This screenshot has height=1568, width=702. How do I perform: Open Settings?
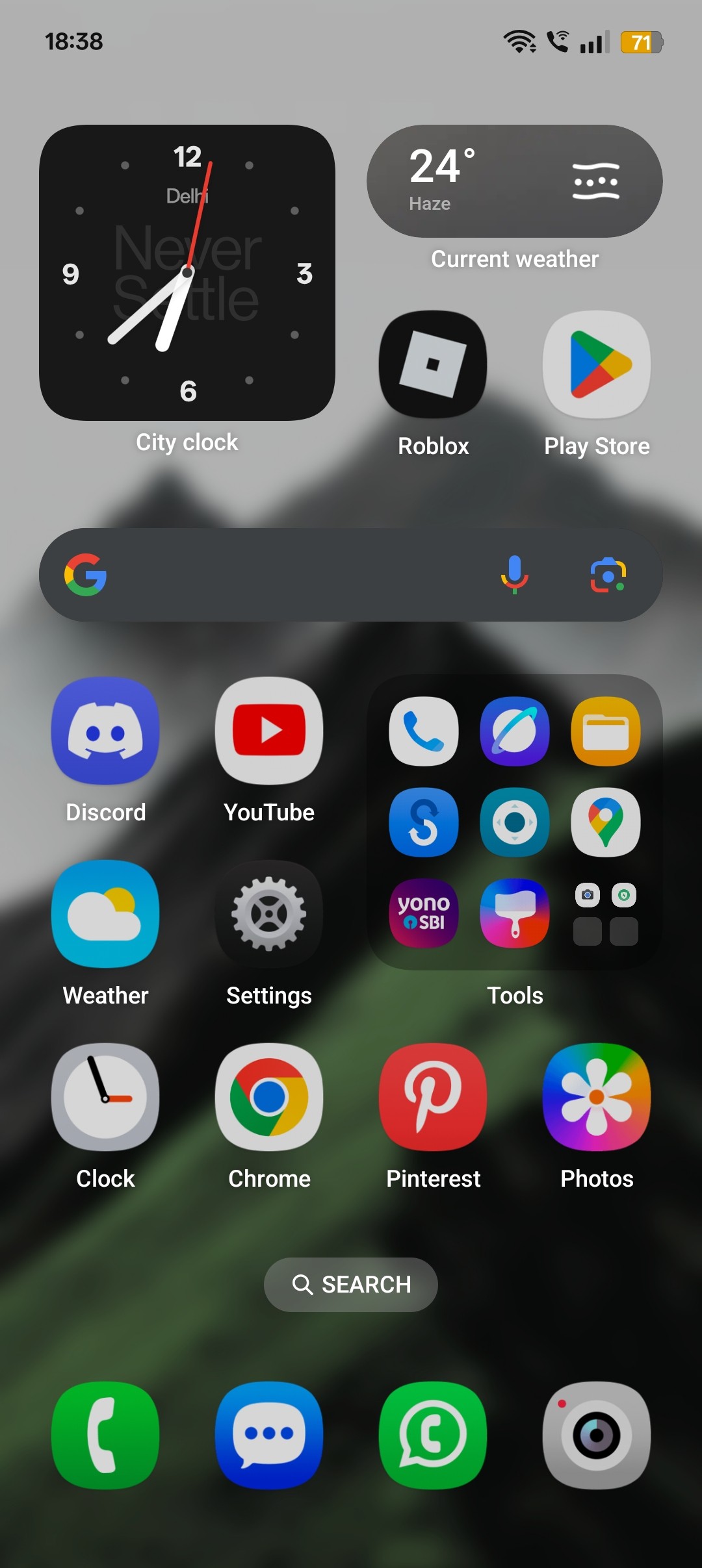[269, 914]
